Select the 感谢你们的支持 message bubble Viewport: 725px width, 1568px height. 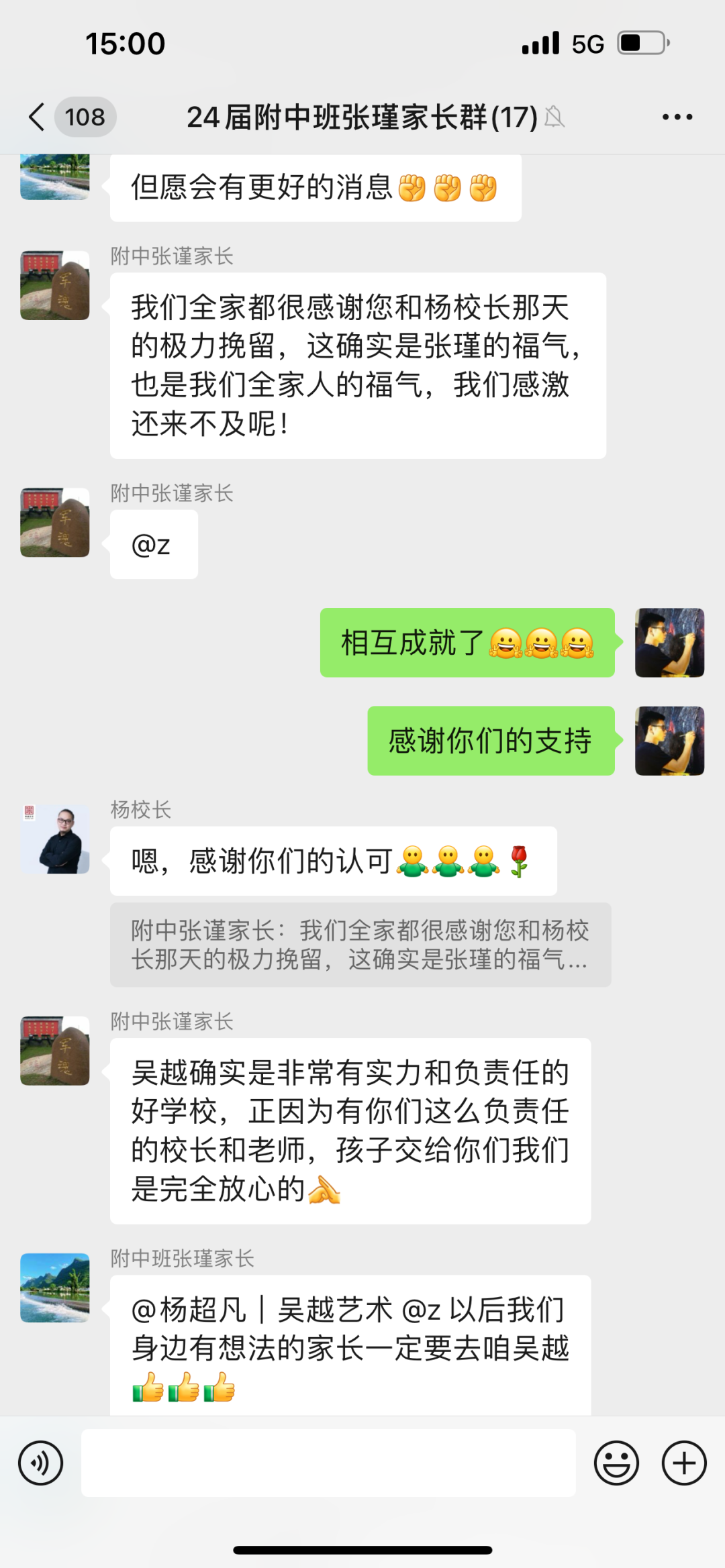(x=489, y=740)
